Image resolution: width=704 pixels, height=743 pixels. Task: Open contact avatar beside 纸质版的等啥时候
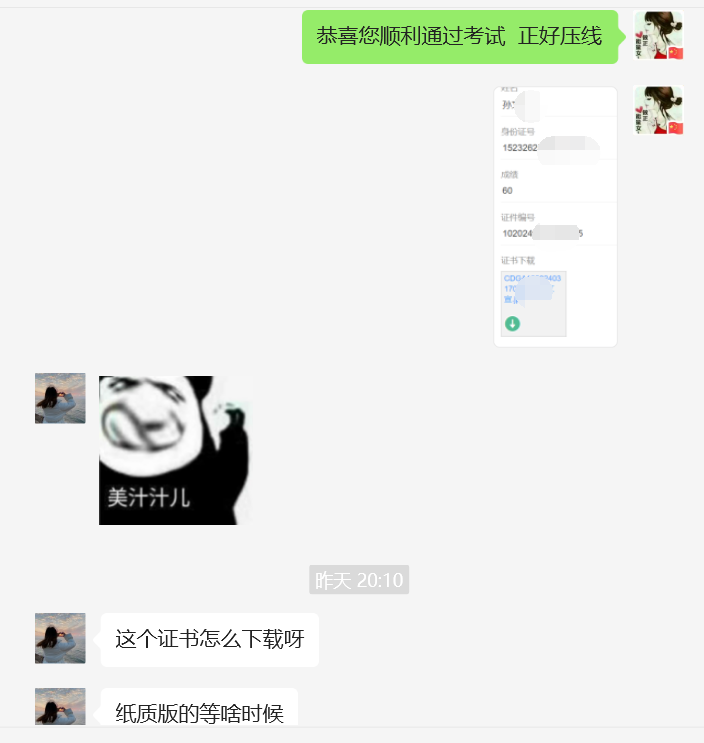pos(60,707)
